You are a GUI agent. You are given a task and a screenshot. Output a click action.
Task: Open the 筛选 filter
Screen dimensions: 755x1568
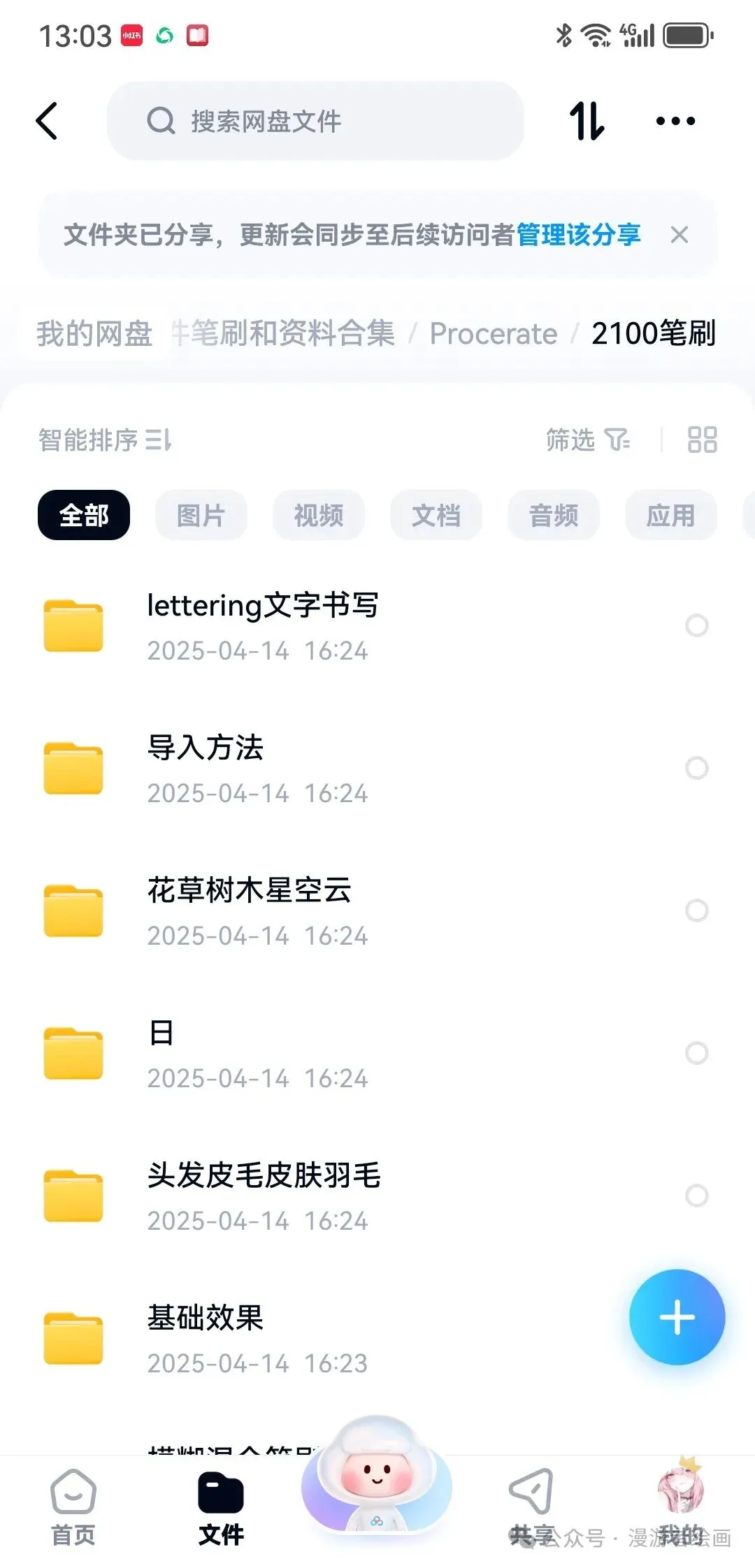pyautogui.click(x=587, y=440)
